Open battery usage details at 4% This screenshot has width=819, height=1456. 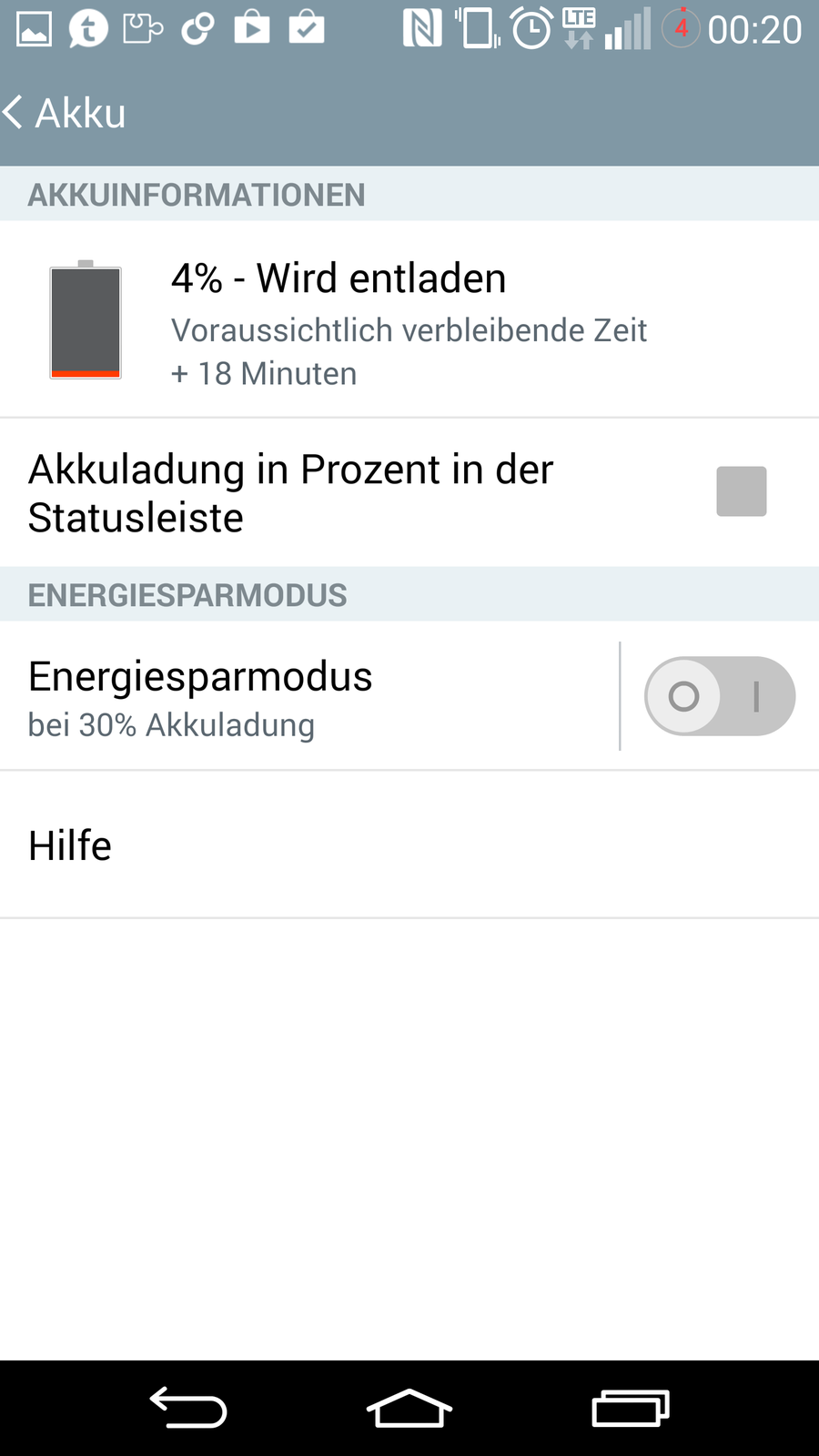[x=409, y=320]
